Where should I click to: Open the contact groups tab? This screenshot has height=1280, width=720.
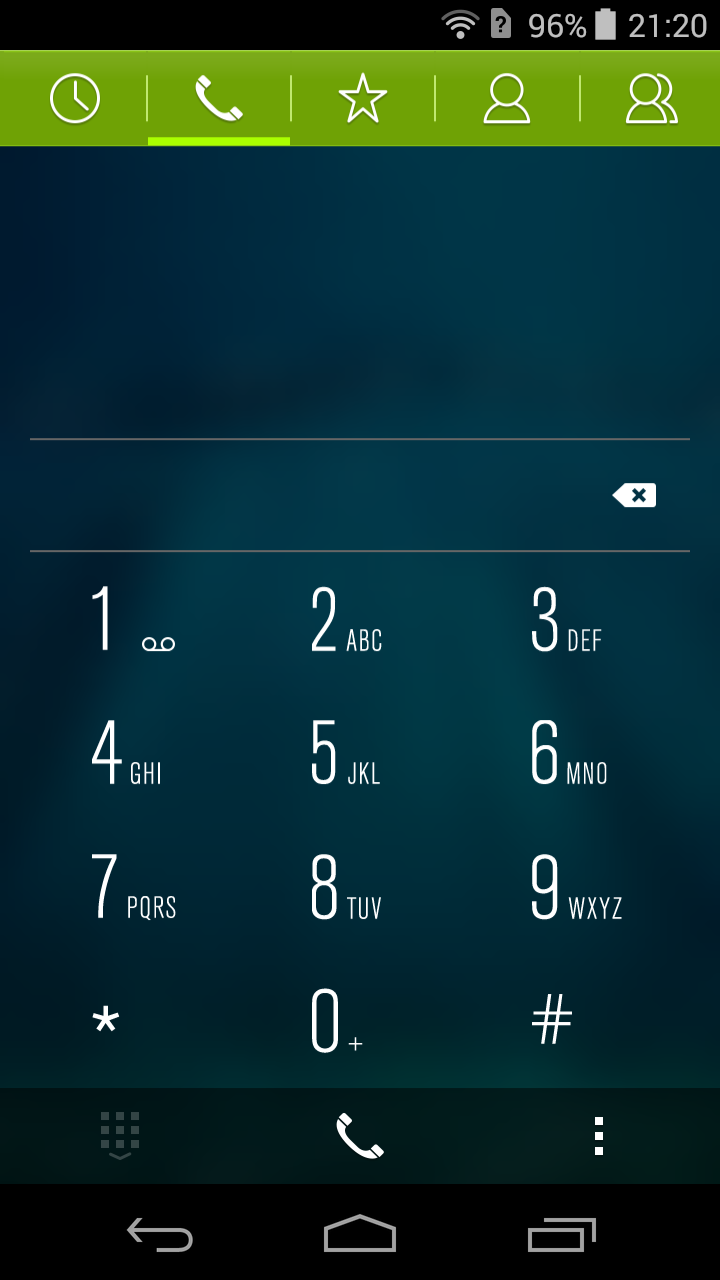coord(651,99)
